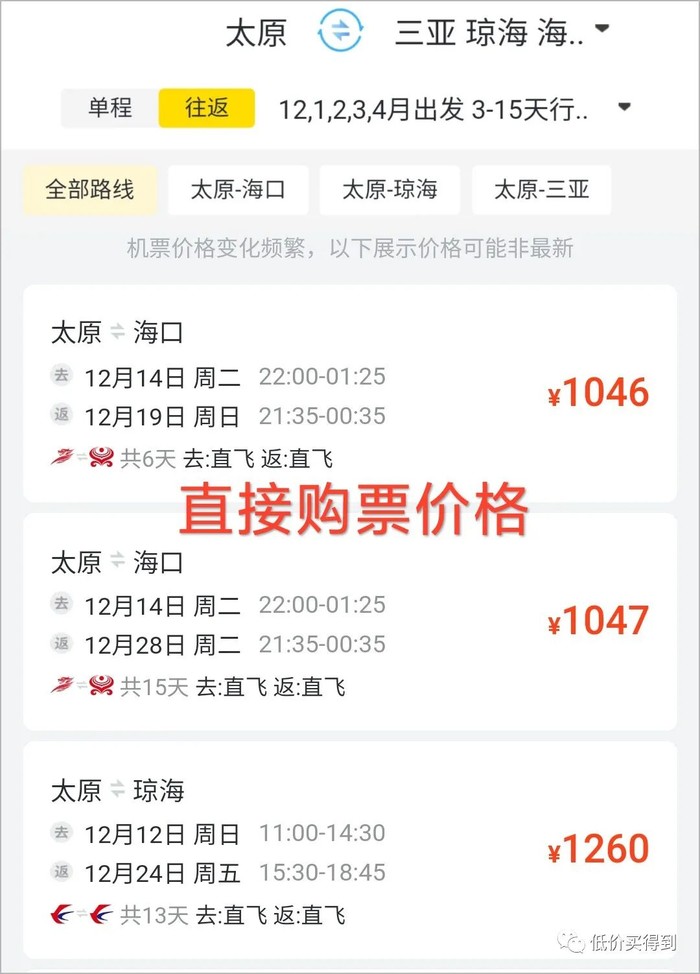The height and width of the screenshot is (974, 700).
Task: Show 全部路线 all routes
Action: (x=90, y=190)
